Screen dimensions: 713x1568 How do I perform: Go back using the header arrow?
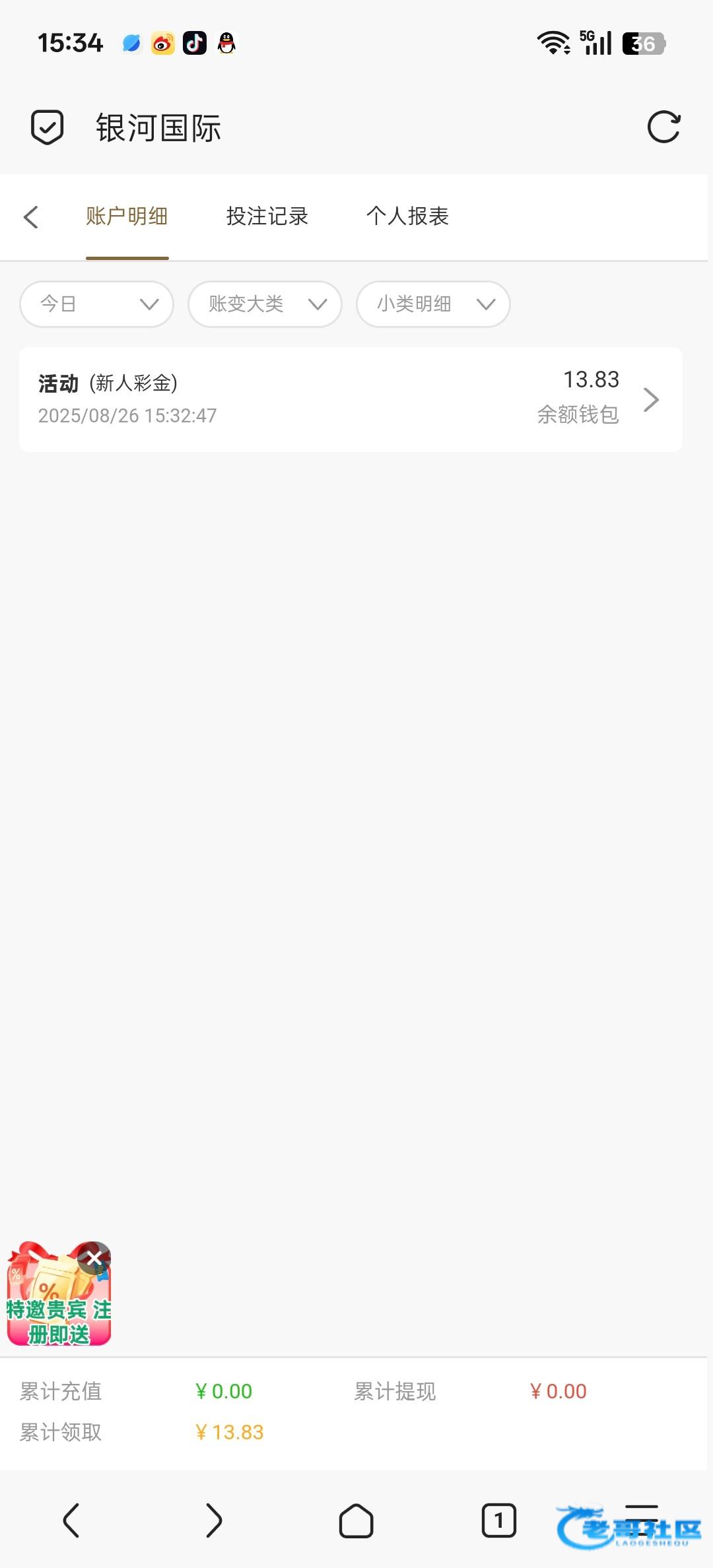tap(31, 216)
